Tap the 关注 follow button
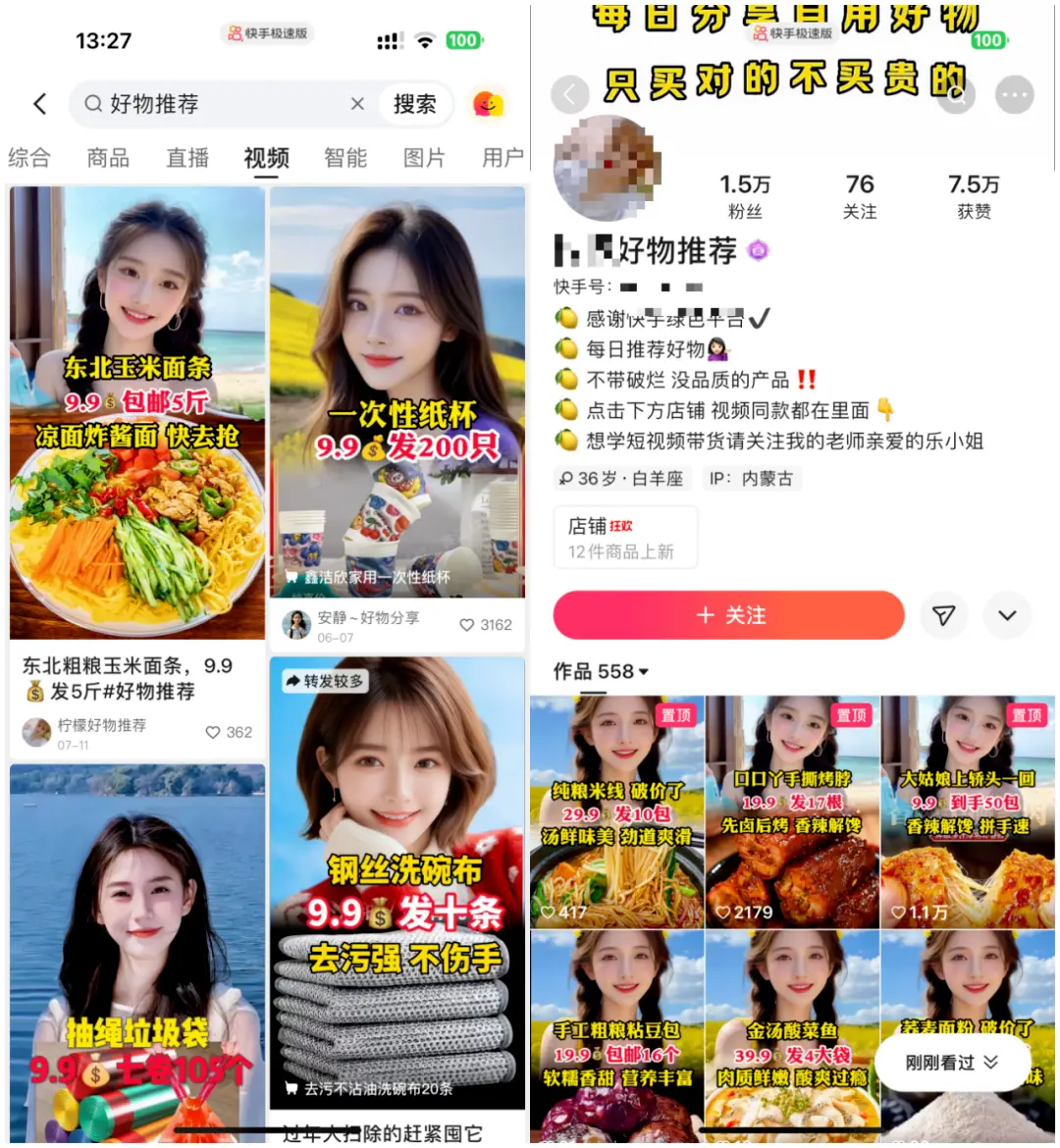This screenshot has width=1060, height=1148. [x=727, y=615]
